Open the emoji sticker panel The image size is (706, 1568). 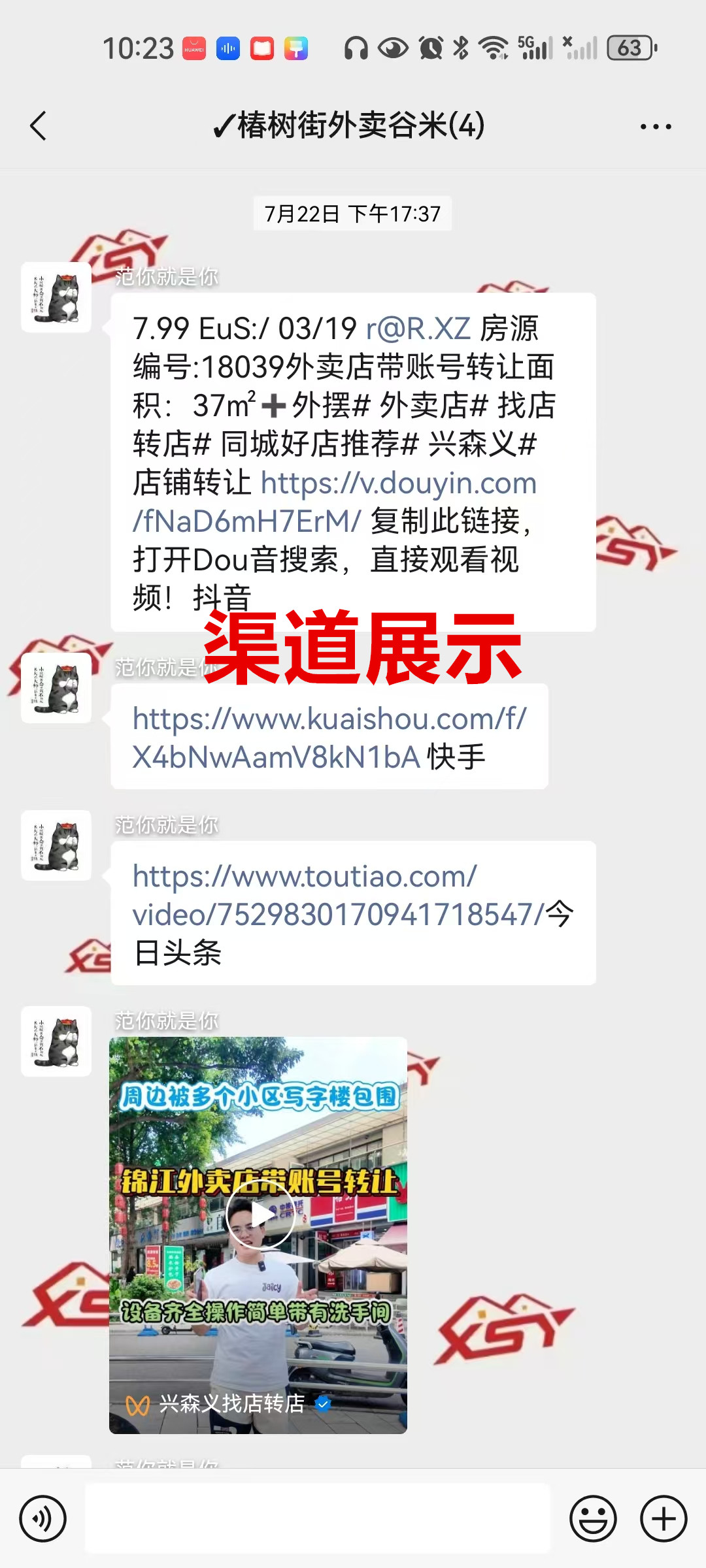pyautogui.click(x=593, y=1518)
